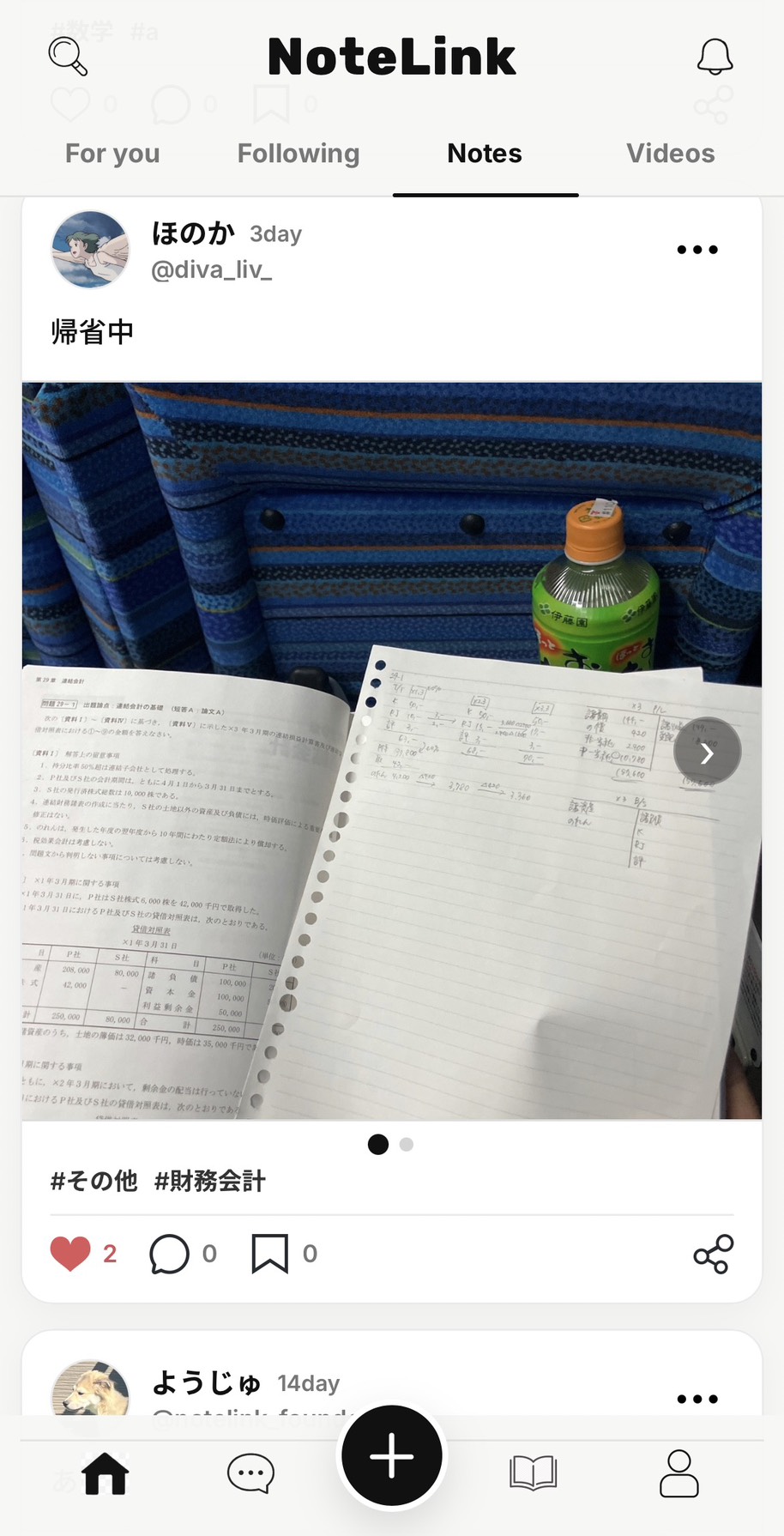Open notifications via the bell icon

(x=715, y=57)
